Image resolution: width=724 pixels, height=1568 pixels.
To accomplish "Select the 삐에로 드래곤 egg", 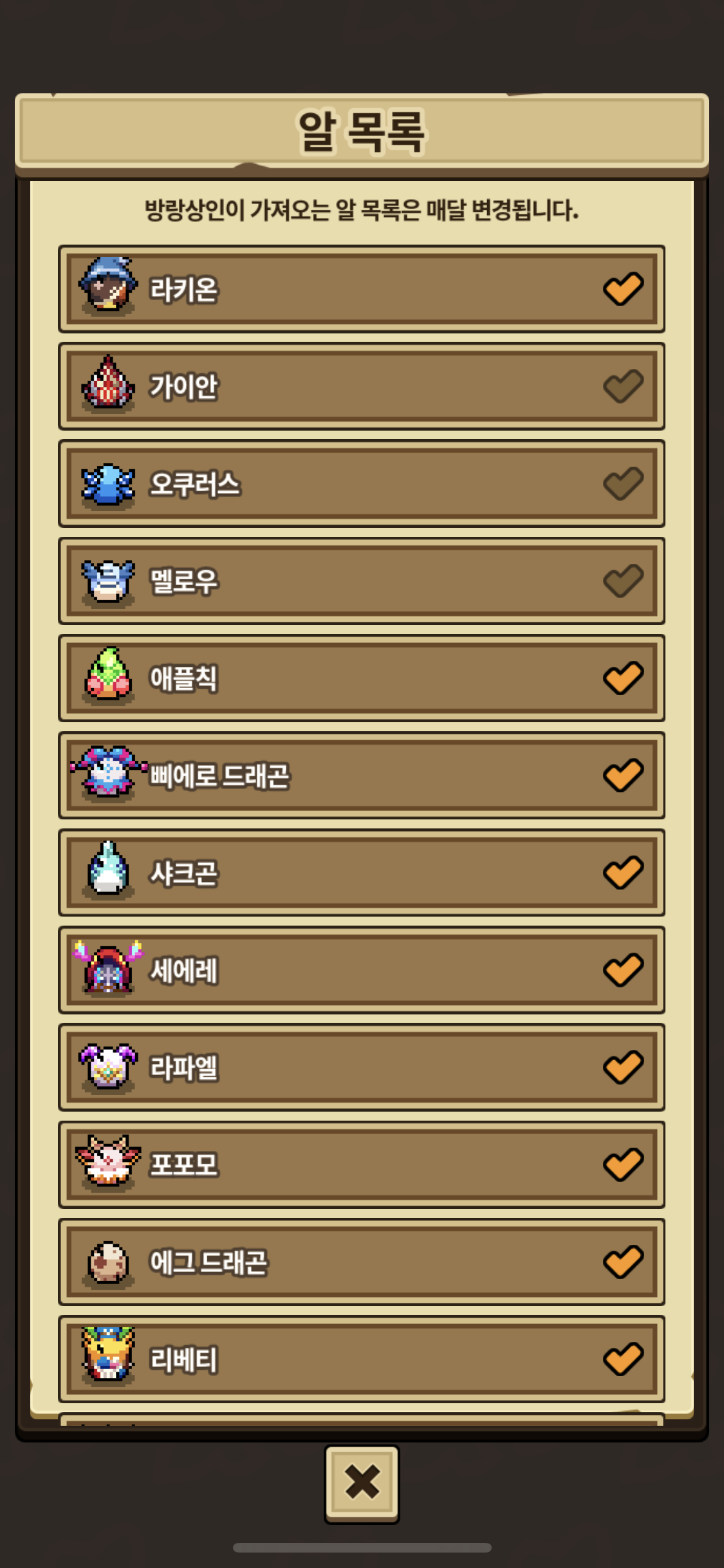I will coord(361,775).
